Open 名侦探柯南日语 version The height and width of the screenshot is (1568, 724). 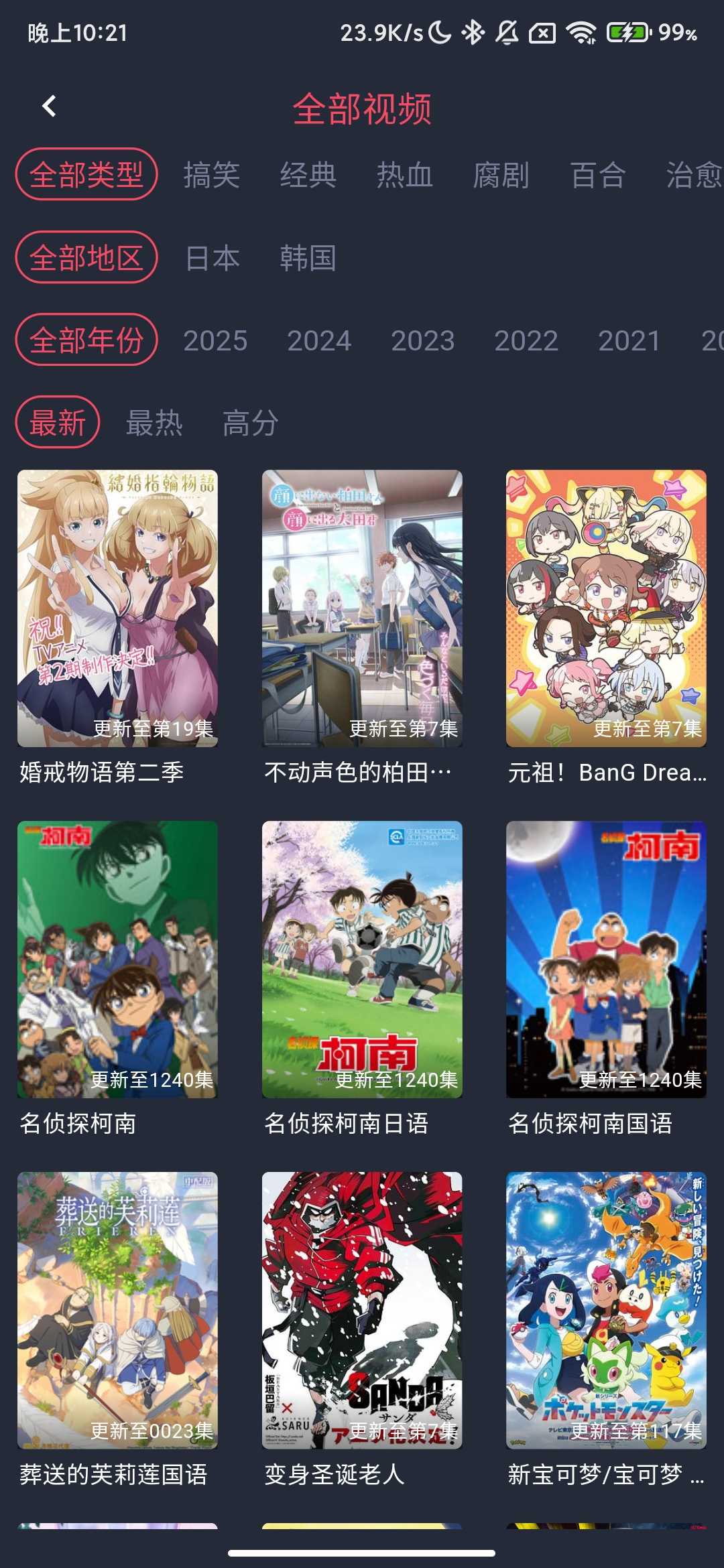click(x=362, y=960)
